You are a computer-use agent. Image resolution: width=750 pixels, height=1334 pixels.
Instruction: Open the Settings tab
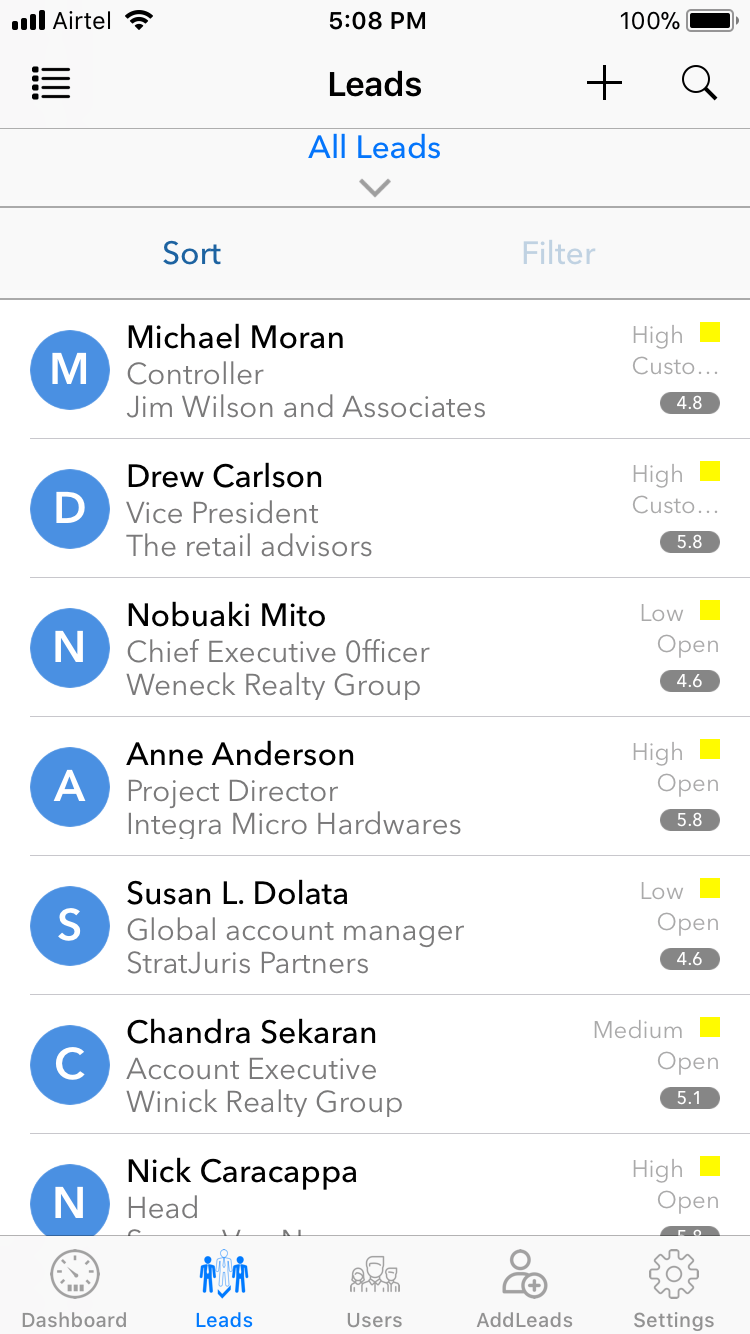coord(673,1289)
